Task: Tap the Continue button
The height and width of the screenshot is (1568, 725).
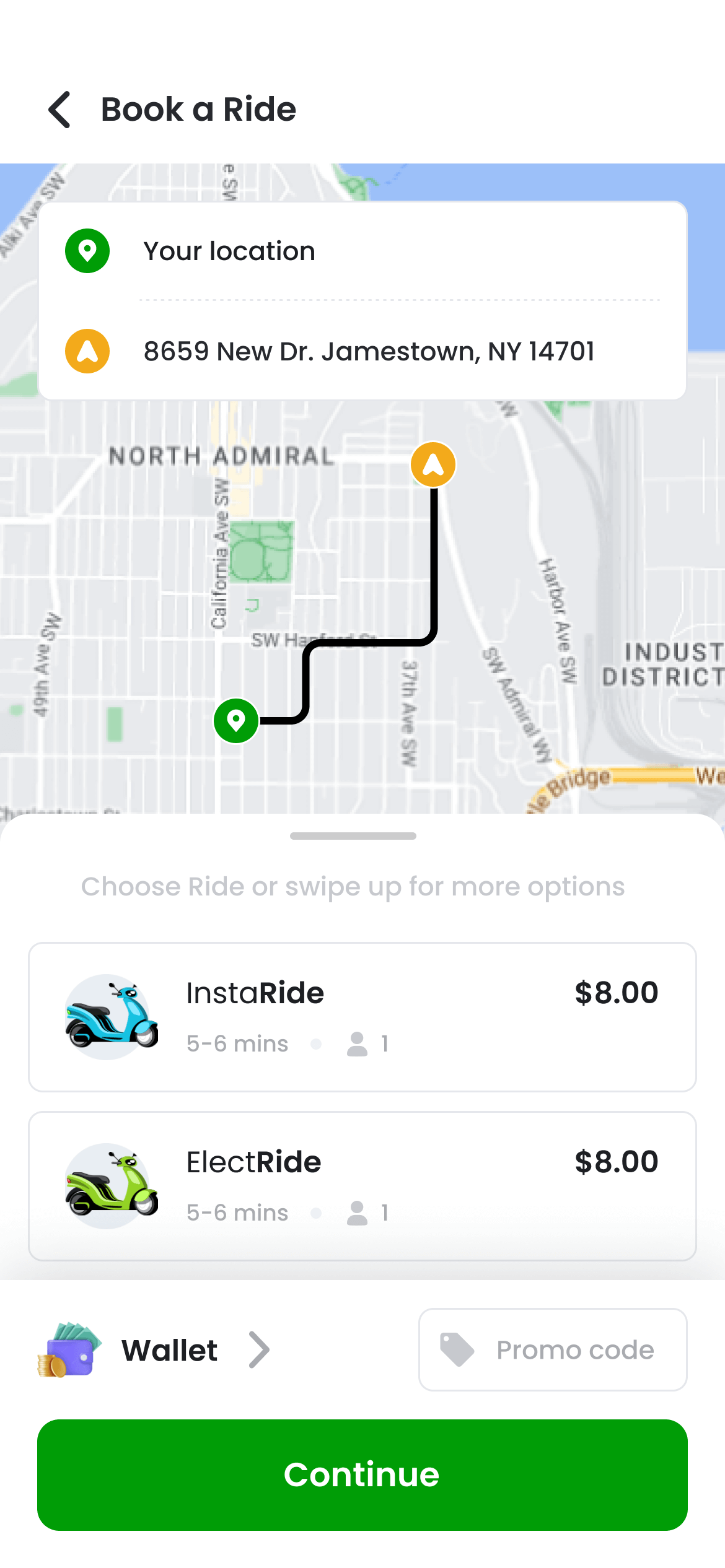Action: pyautogui.click(x=362, y=1474)
